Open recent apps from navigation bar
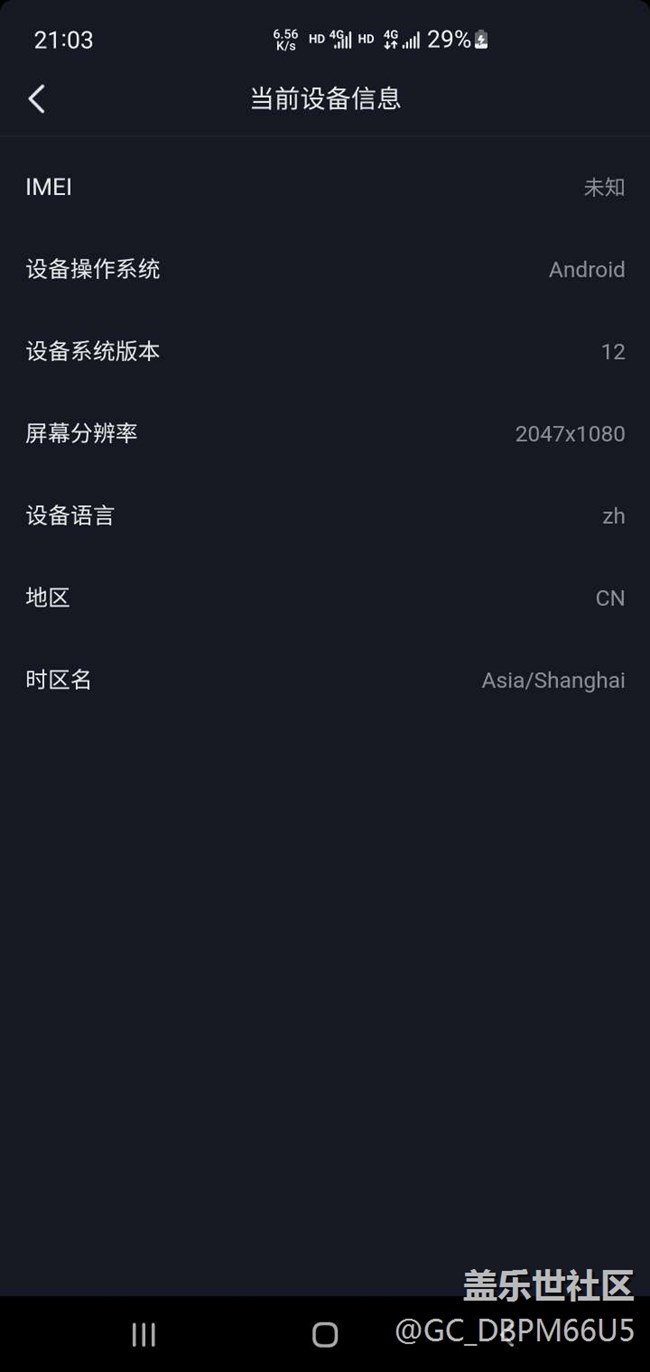The image size is (650, 1372). (x=144, y=1334)
